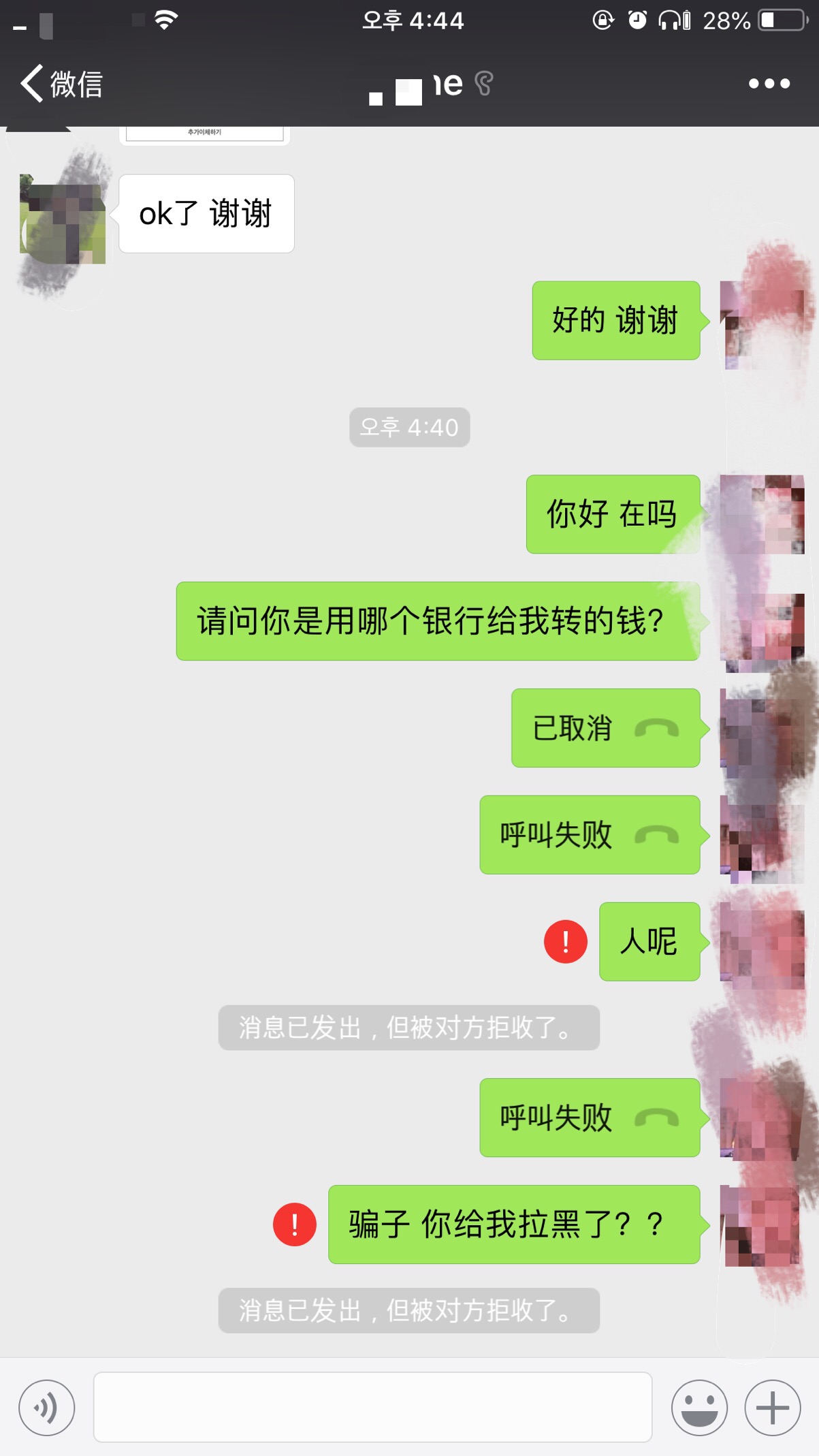Open the partially visible image message at the top

pyautogui.click(x=204, y=134)
